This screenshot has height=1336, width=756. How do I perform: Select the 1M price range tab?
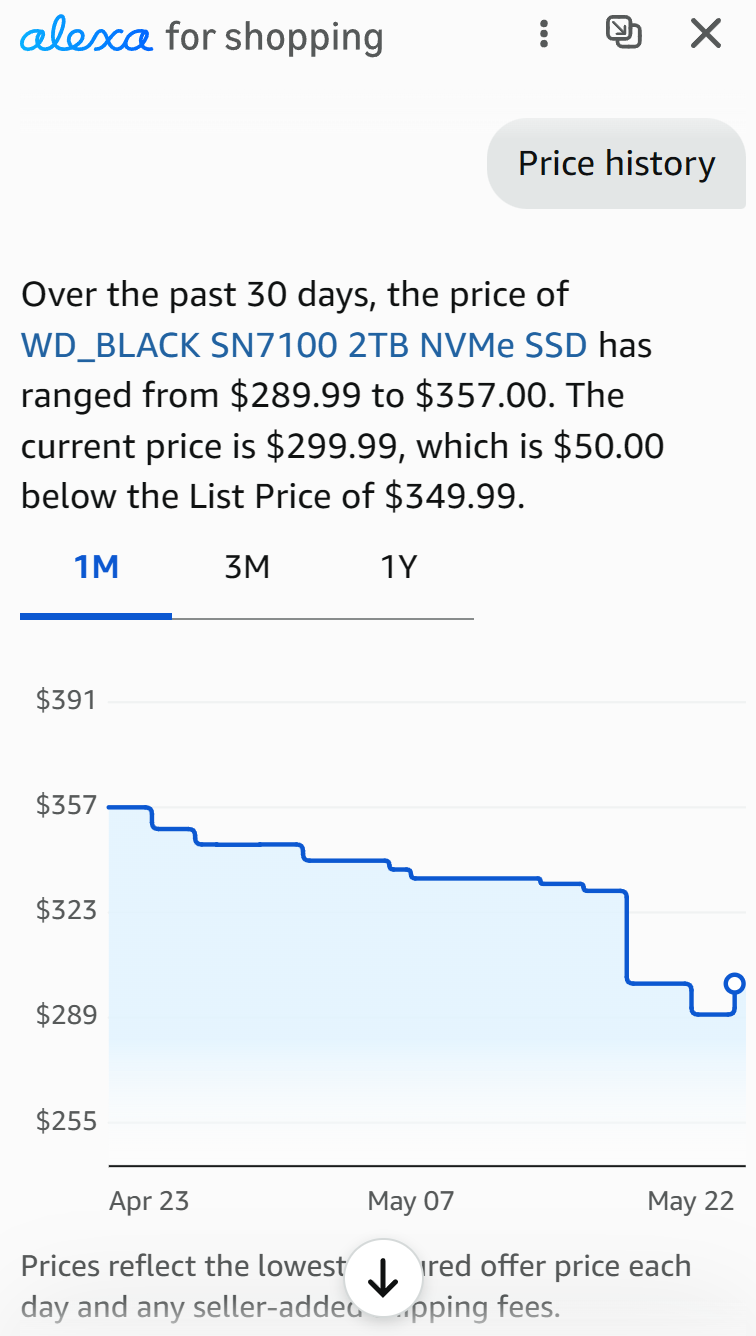pos(96,569)
